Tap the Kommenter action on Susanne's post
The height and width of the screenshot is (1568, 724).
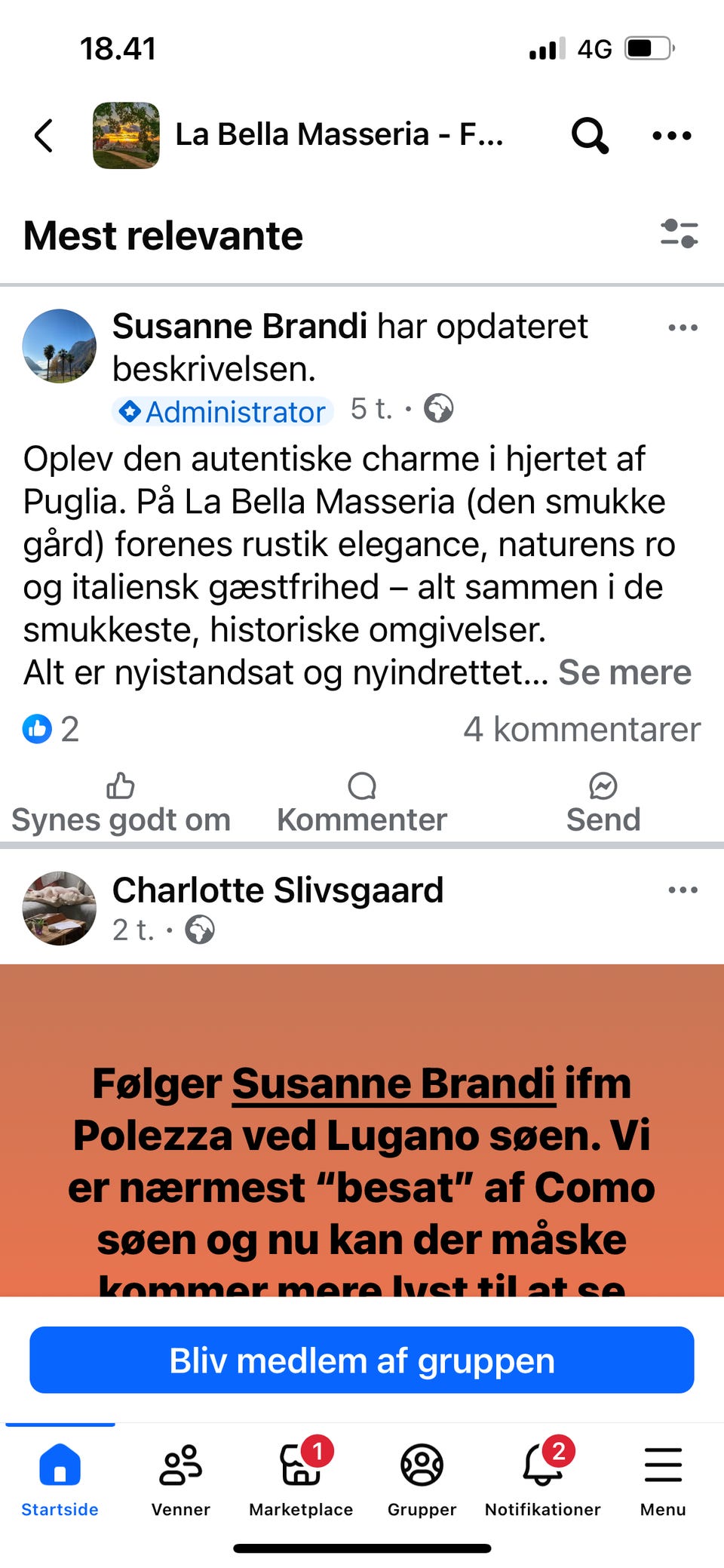361,800
